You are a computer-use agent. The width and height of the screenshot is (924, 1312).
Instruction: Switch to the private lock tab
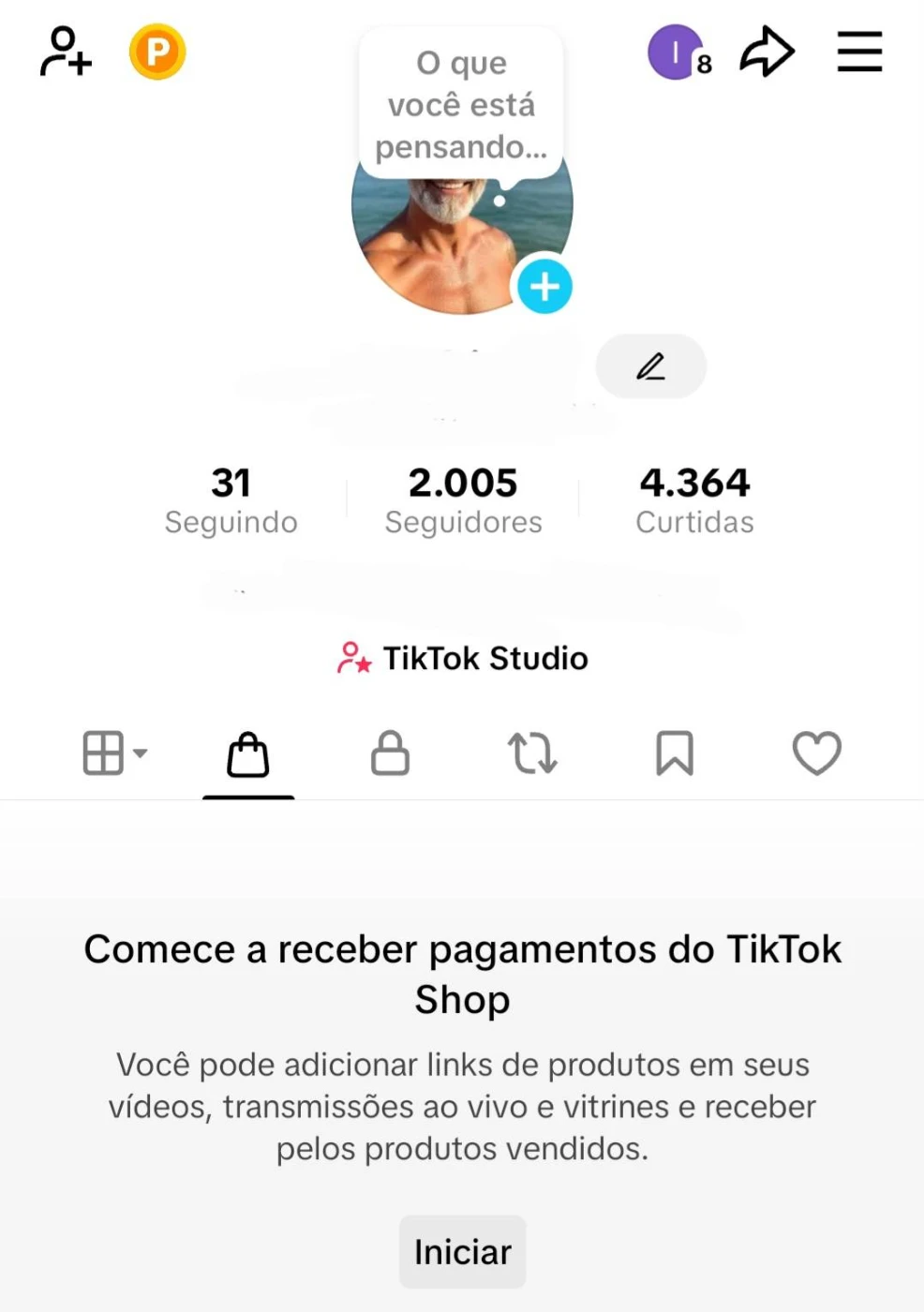390,753
